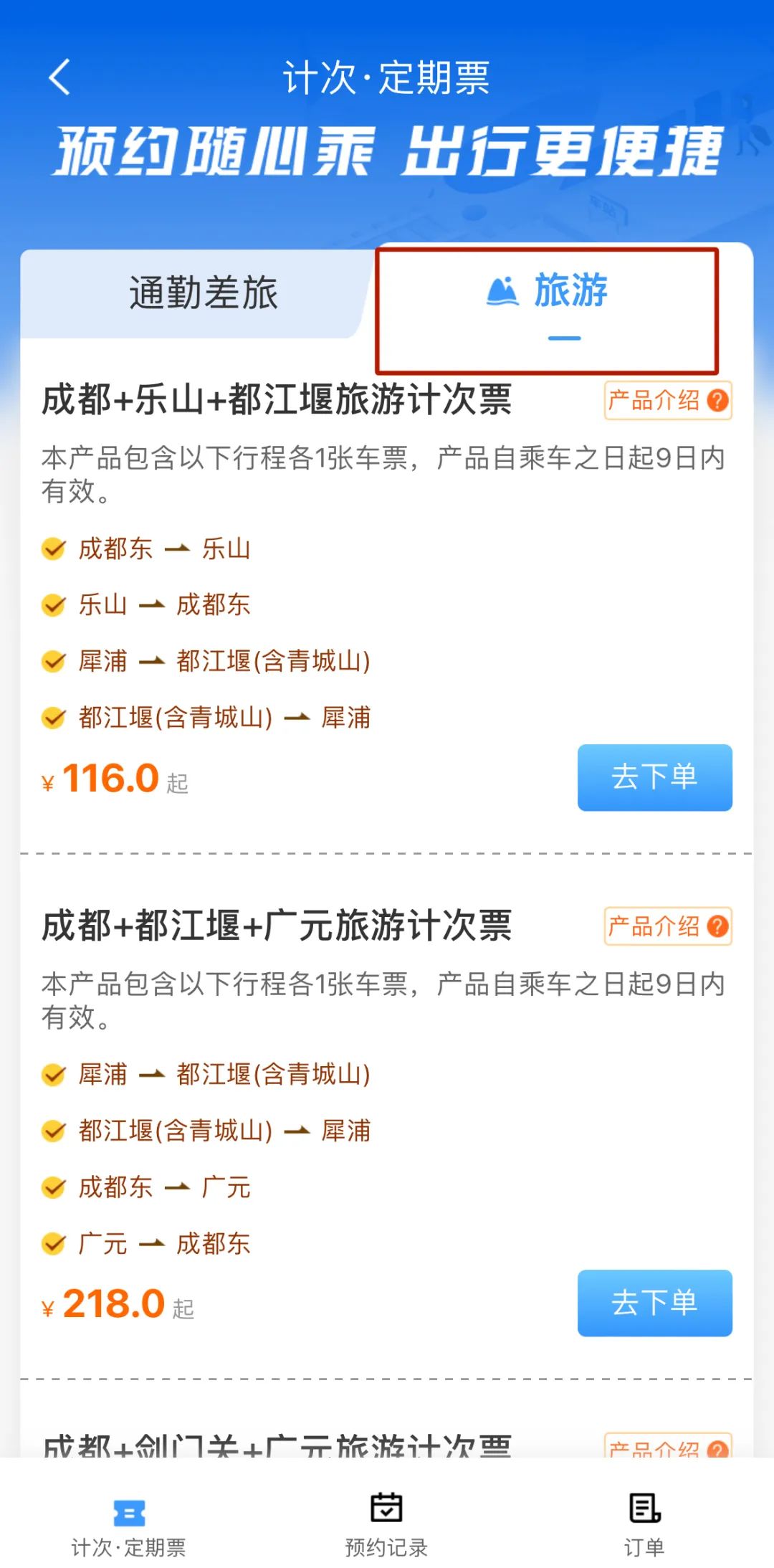Tap 去下单 for the 116.0 ticket

[x=654, y=777]
